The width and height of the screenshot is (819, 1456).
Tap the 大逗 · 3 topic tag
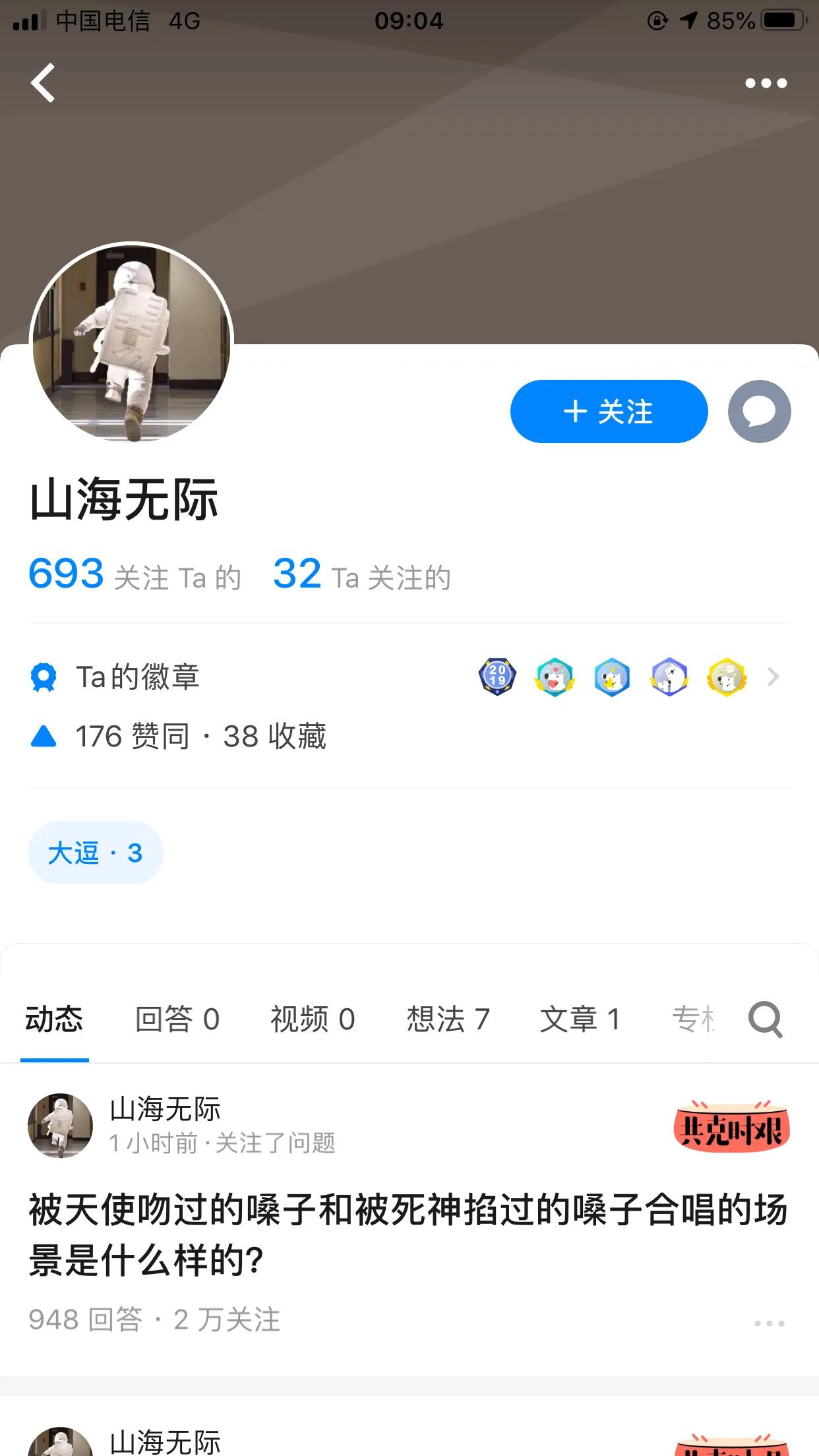click(x=96, y=852)
